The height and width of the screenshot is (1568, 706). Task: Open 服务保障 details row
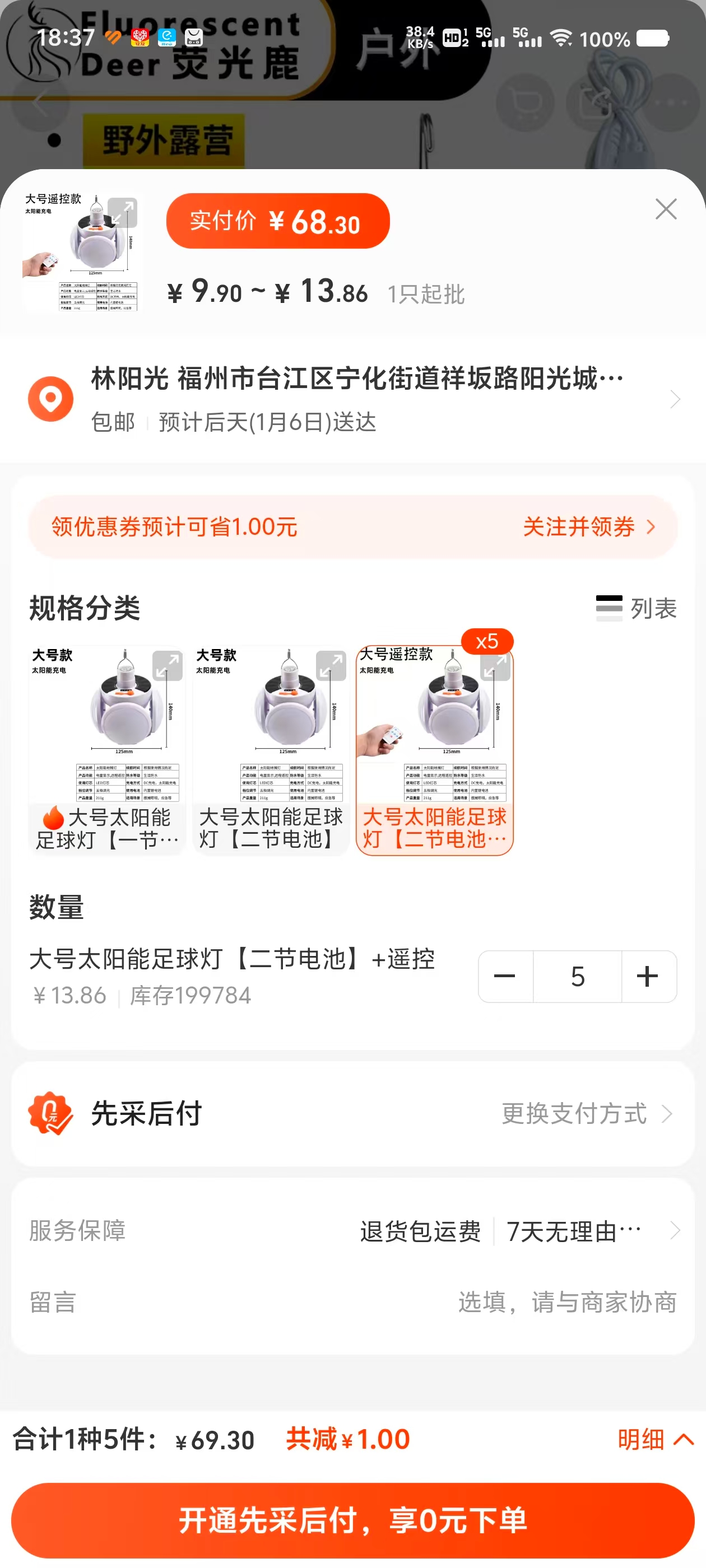click(354, 1231)
